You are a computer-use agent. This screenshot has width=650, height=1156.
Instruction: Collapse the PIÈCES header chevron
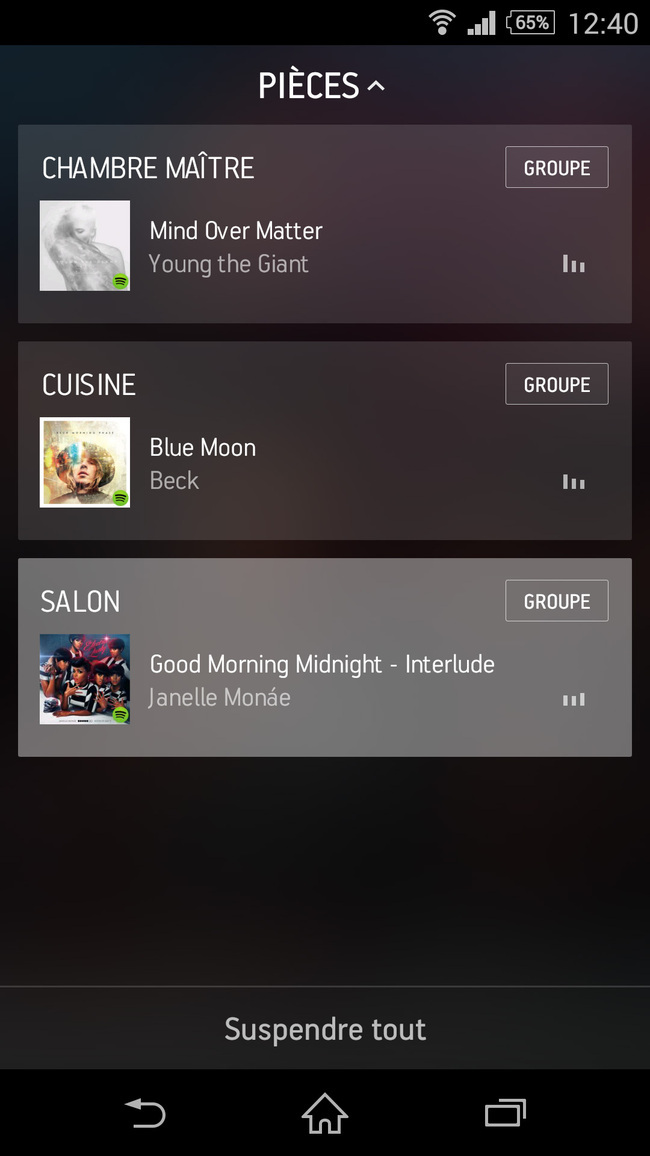[376, 86]
